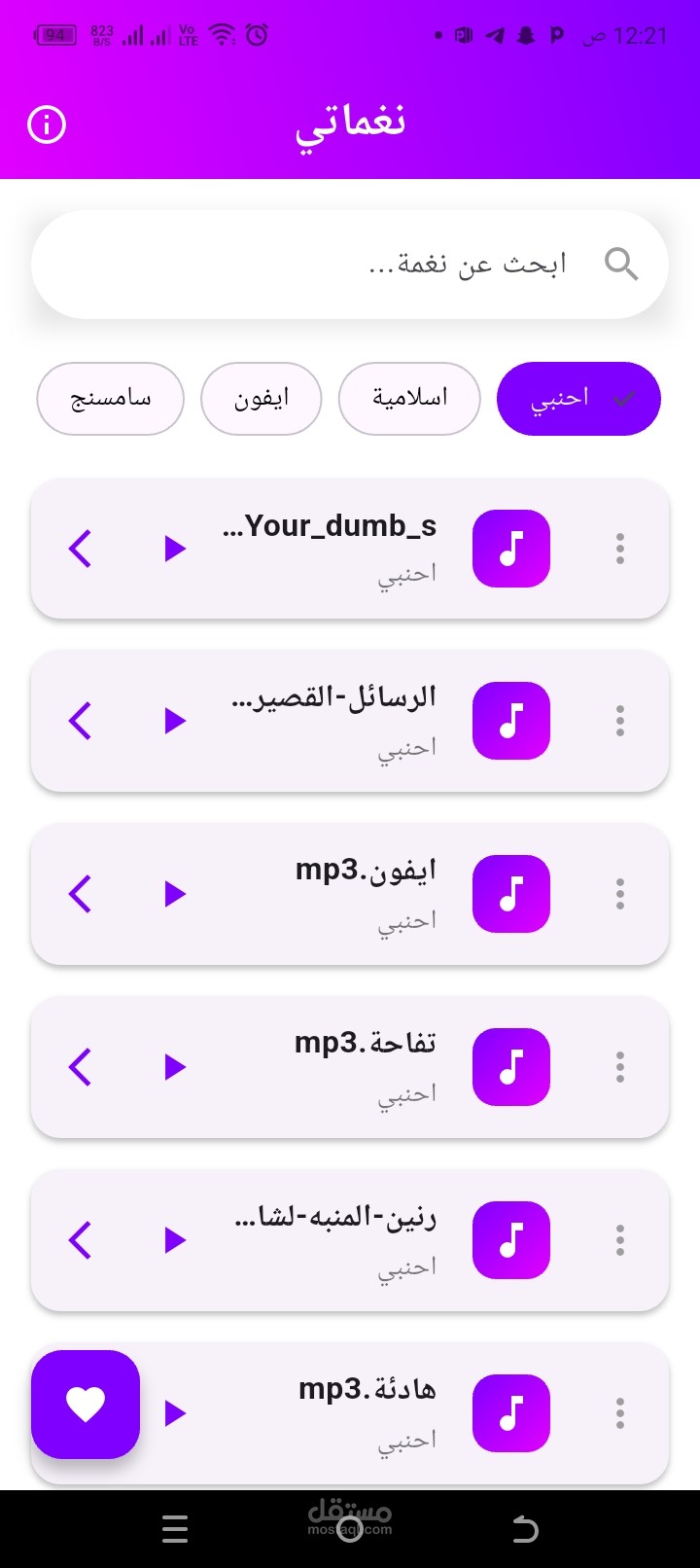Open the info icon in the header
Image resolution: width=700 pixels, height=1568 pixels.
click(x=47, y=125)
